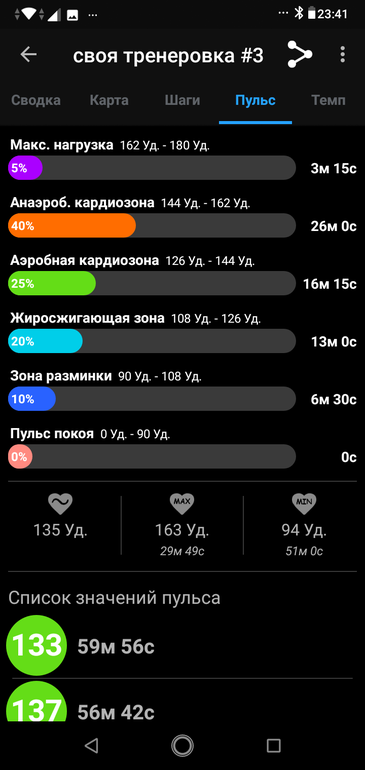Share this workout
The image size is (365, 770).
300,55
